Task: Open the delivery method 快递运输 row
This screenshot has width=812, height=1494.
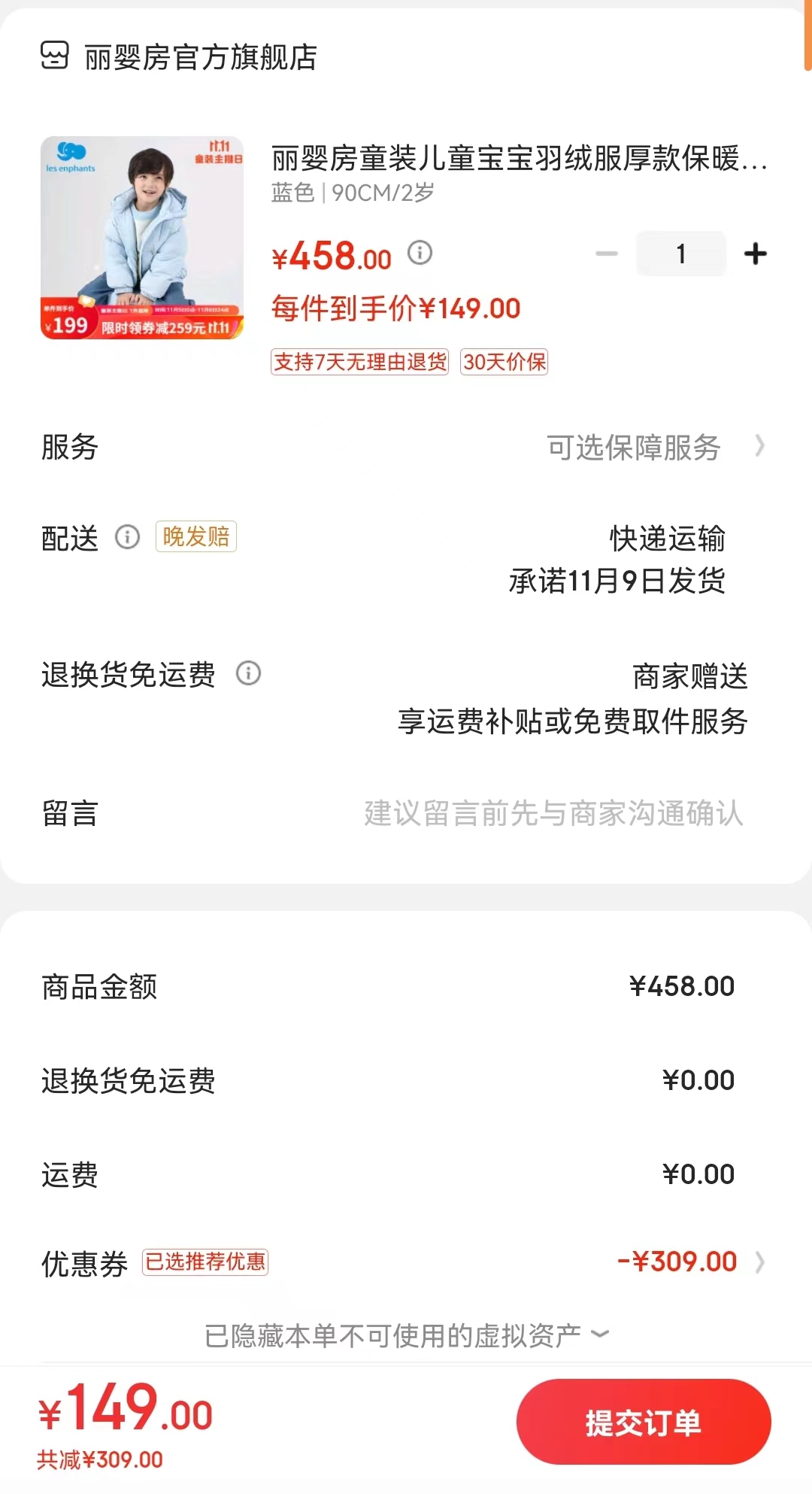Action: click(406, 560)
